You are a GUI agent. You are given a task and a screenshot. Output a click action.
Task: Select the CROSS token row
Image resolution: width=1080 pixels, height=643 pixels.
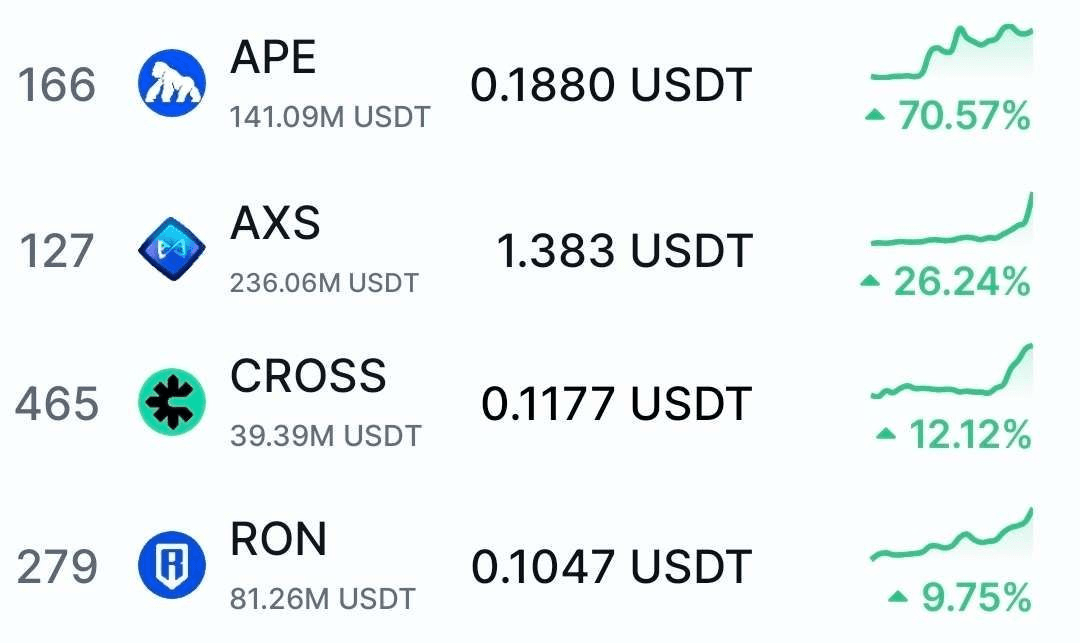pyautogui.click(x=307, y=377)
